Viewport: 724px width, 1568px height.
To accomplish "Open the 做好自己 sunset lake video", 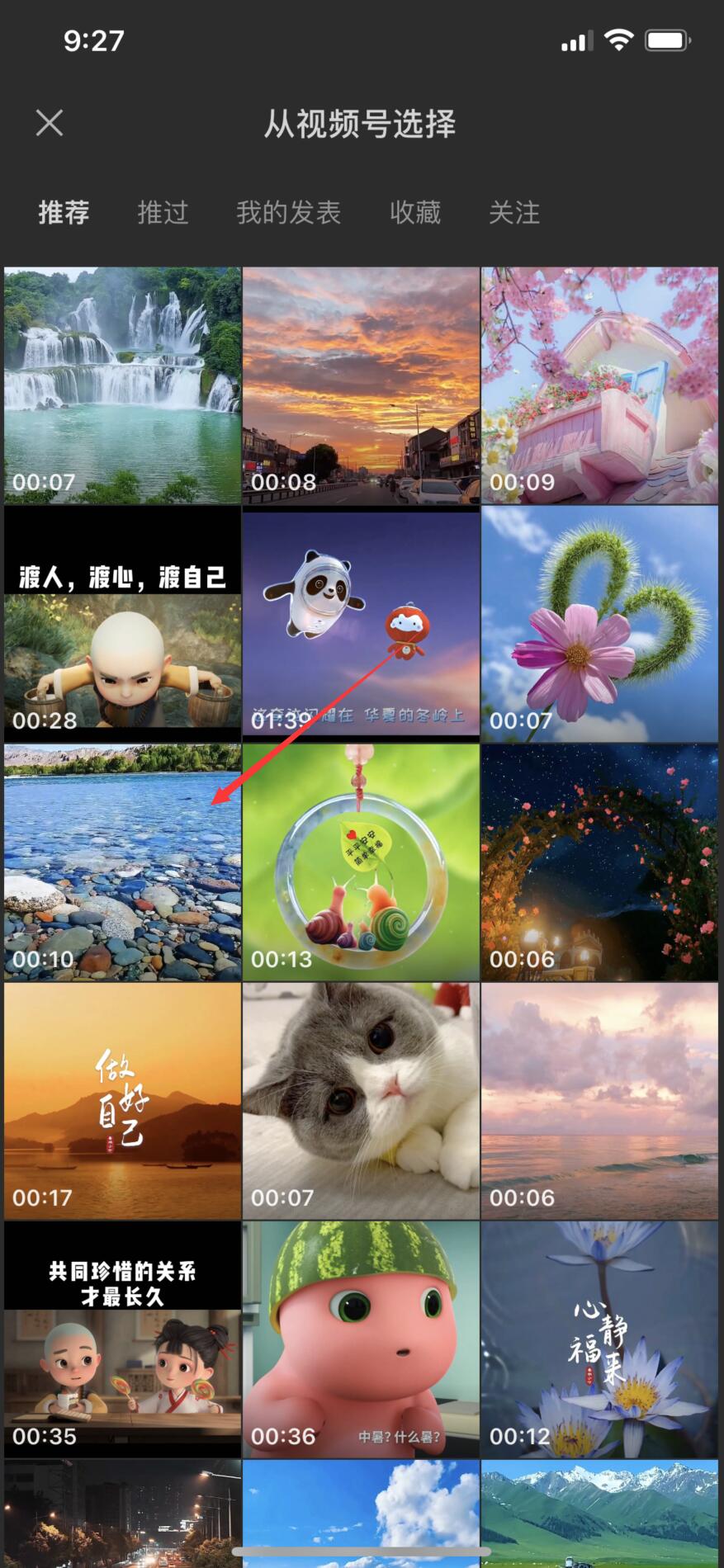I will 122,1101.
